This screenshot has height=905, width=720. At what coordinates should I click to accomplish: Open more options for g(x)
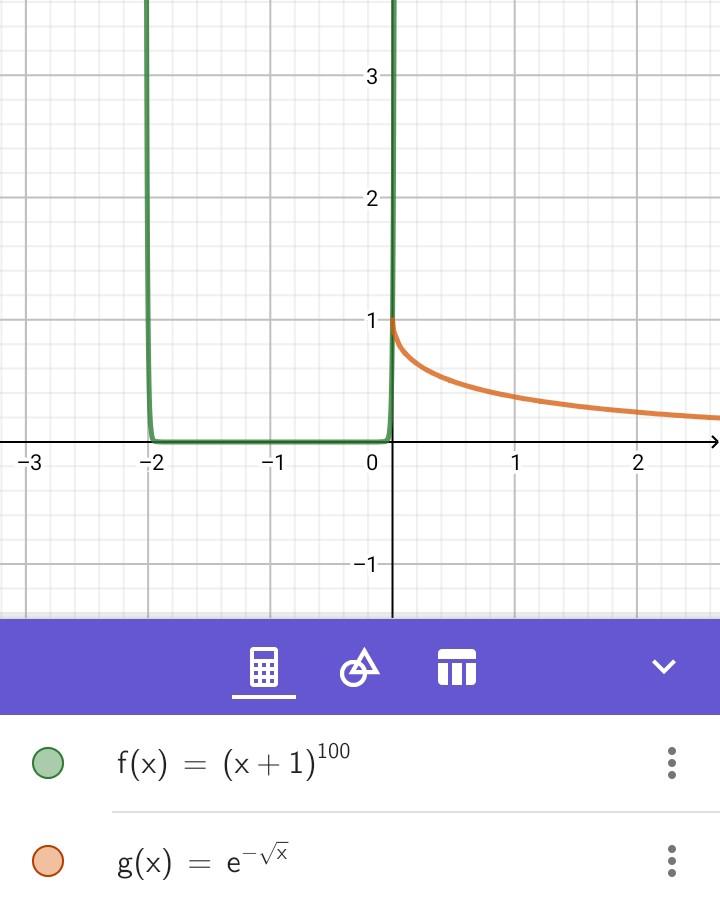click(672, 860)
